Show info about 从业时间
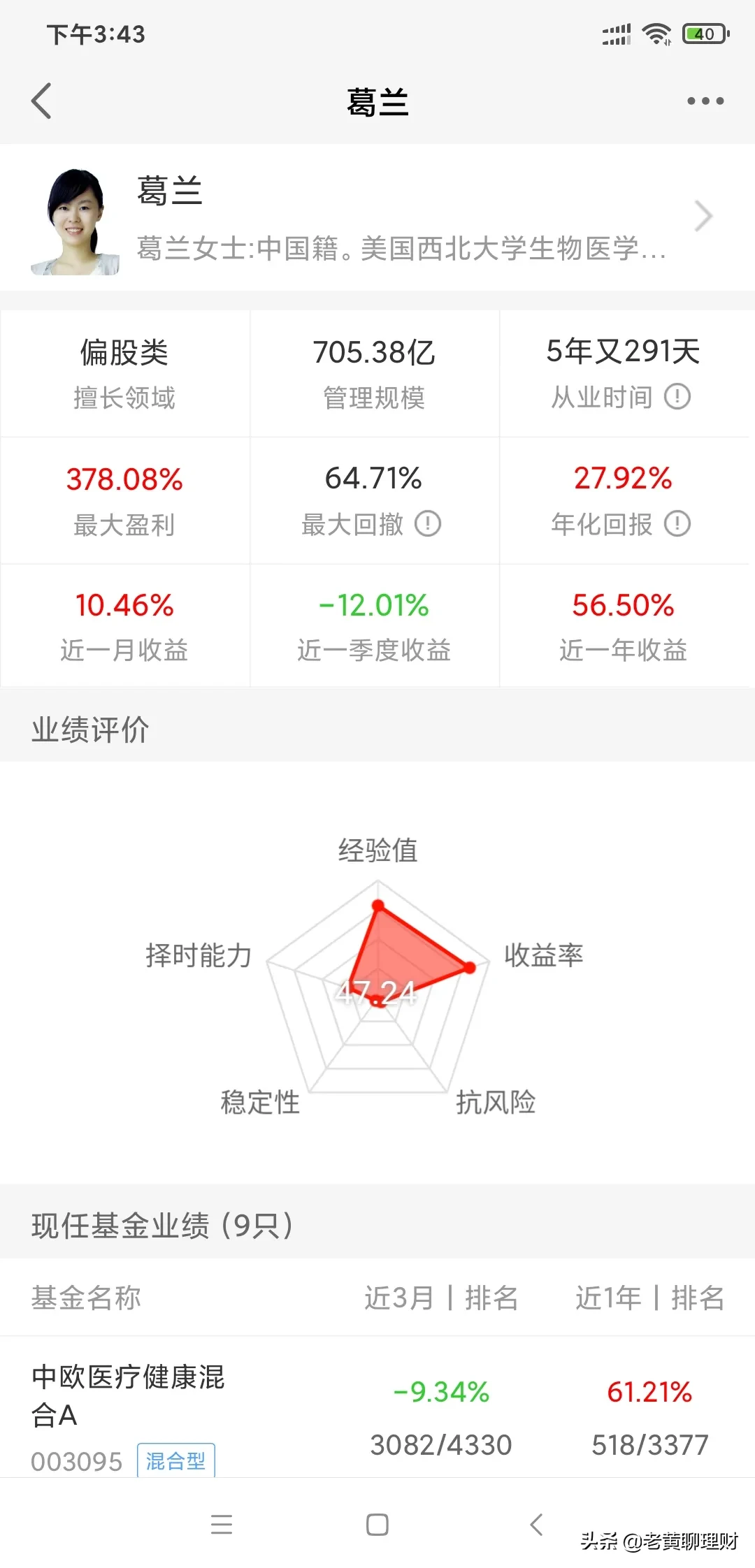 [677, 397]
